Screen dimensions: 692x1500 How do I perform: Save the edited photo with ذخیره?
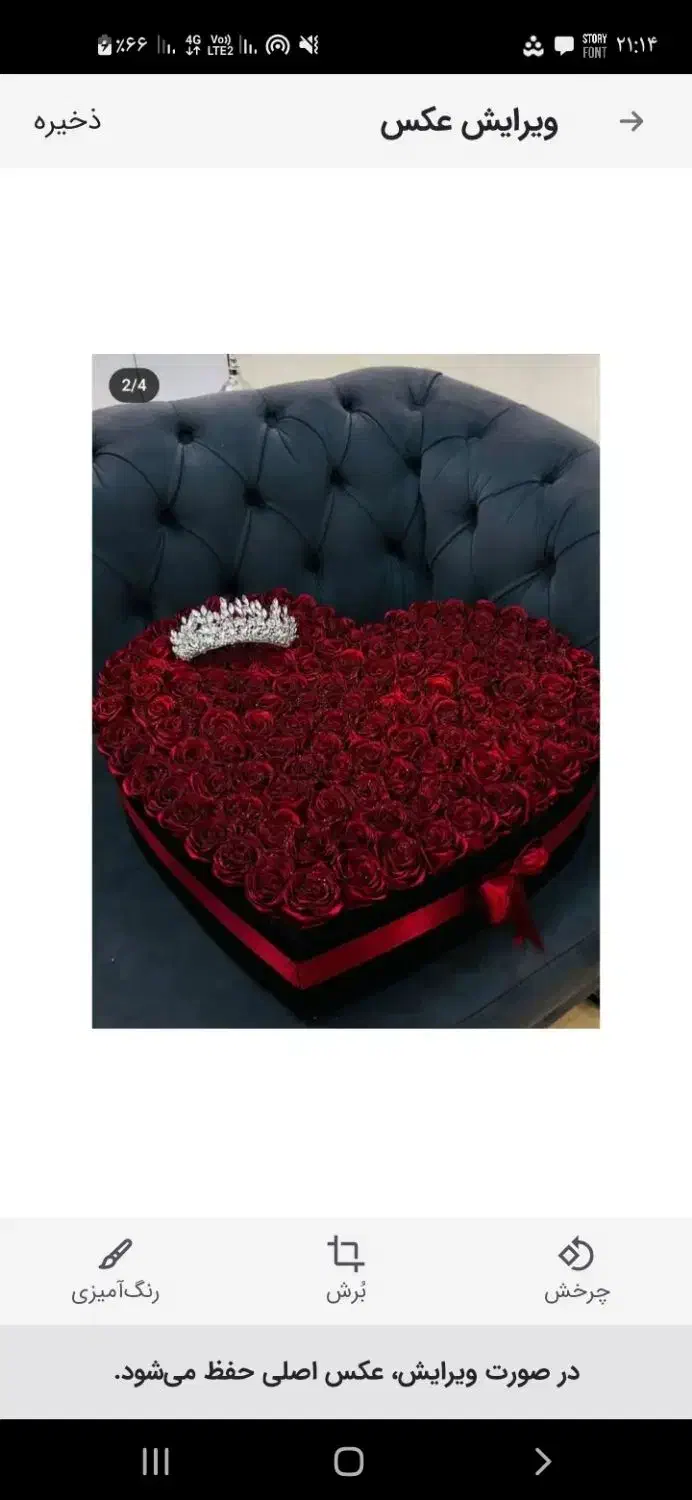(68, 121)
